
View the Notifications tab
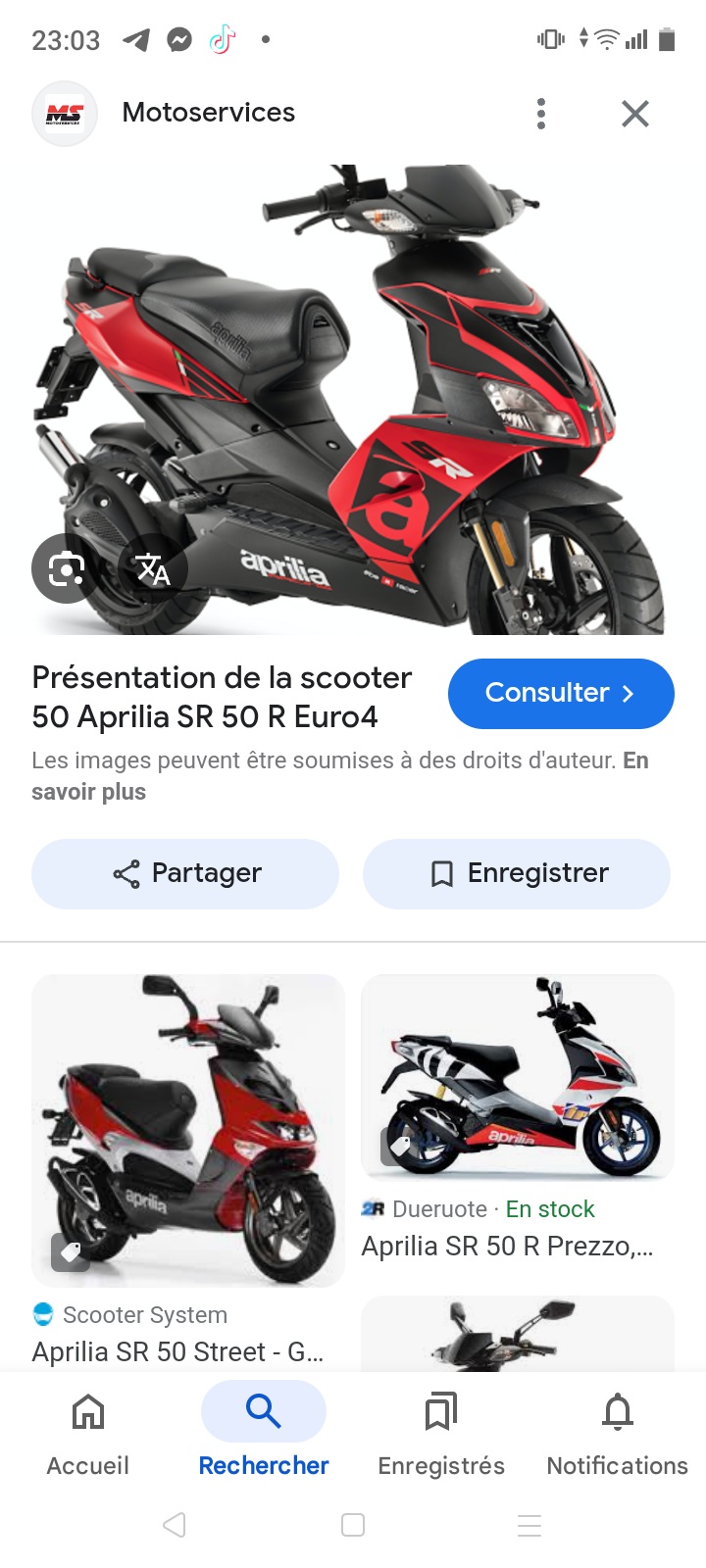[x=618, y=1435]
